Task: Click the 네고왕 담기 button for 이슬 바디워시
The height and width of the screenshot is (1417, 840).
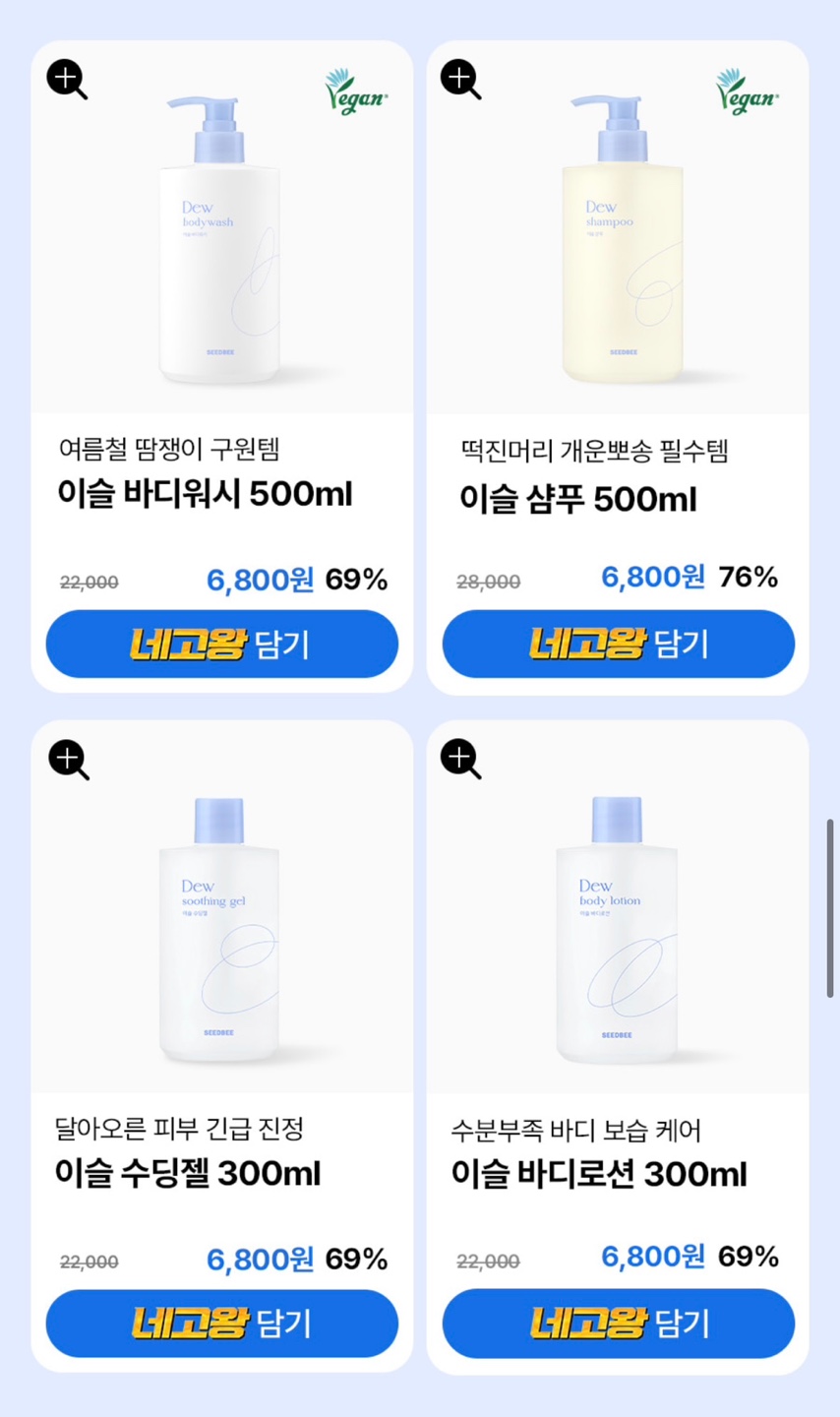Action: click(x=223, y=644)
